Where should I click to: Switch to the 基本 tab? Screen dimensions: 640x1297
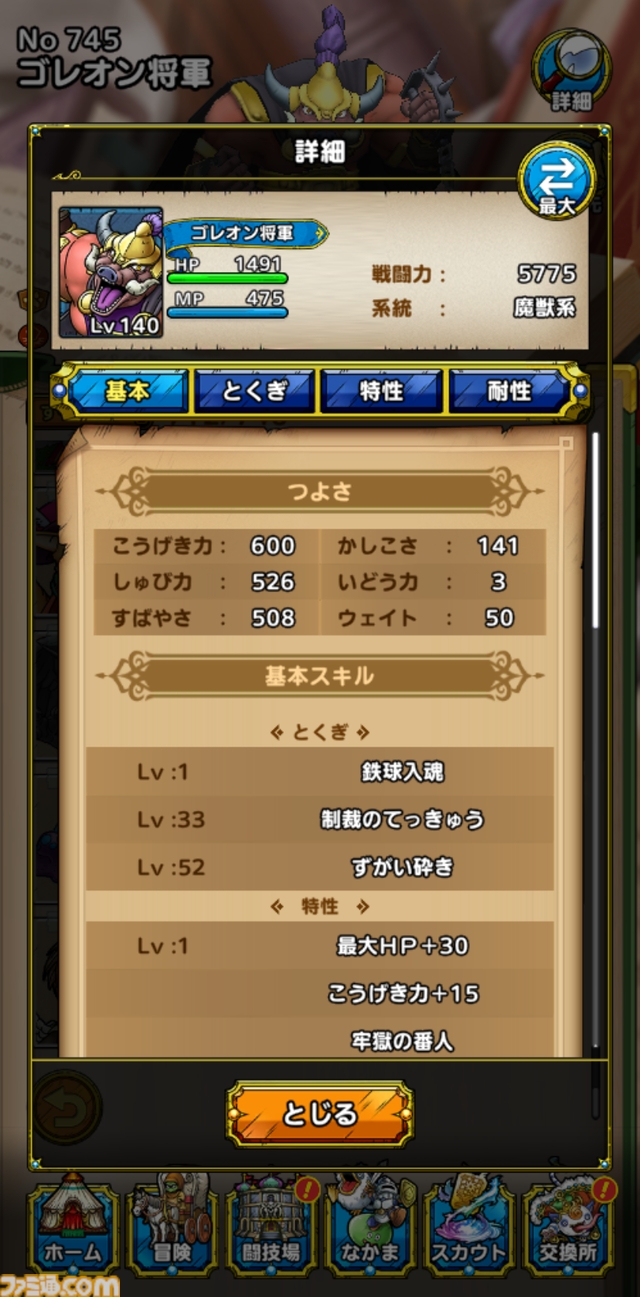coord(126,391)
